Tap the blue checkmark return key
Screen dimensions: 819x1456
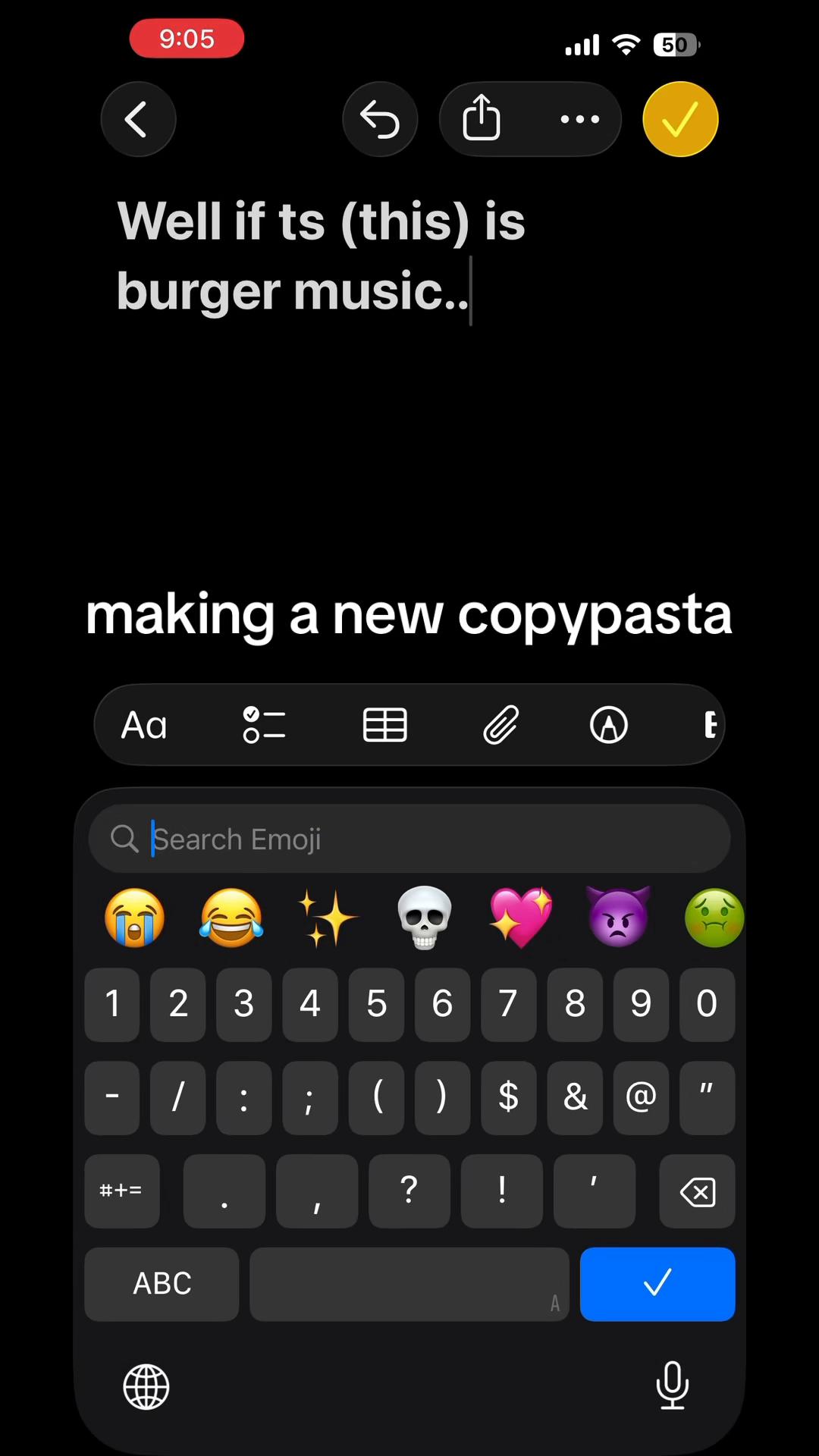tap(657, 1284)
